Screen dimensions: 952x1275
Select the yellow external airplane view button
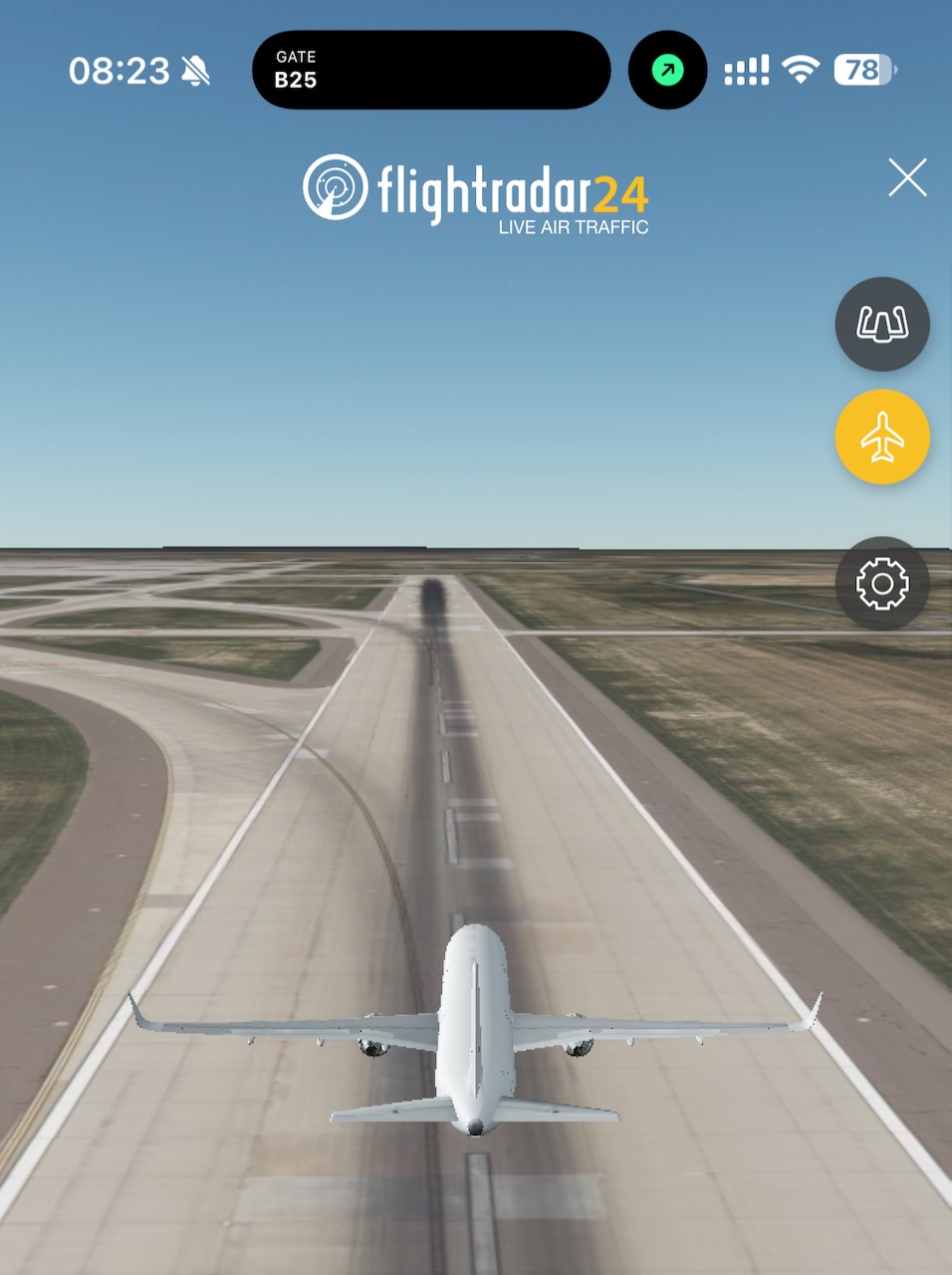point(882,437)
